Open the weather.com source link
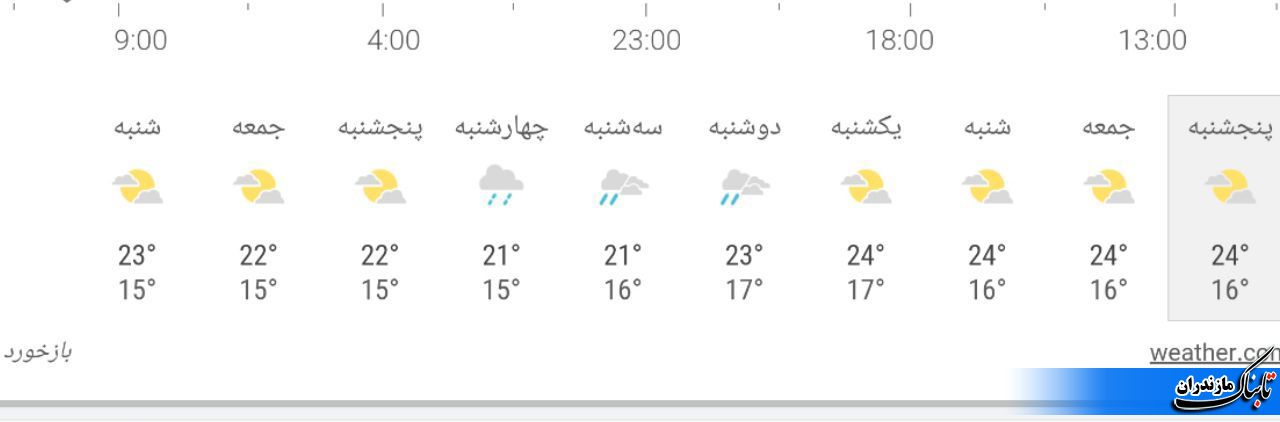The height and width of the screenshot is (422, 1280). (1213, 353)
